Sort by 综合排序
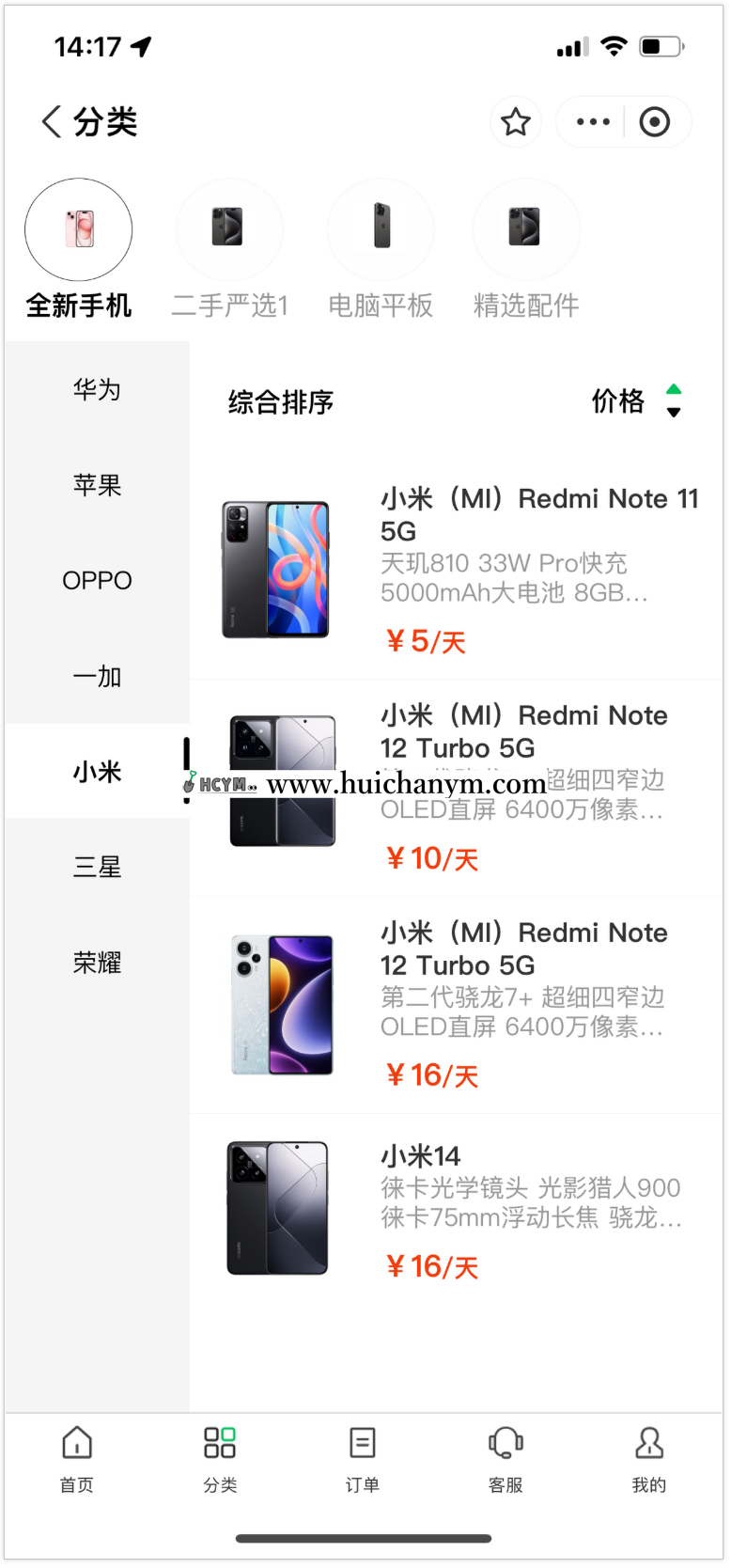731x1568 pixels. (280, 402)
